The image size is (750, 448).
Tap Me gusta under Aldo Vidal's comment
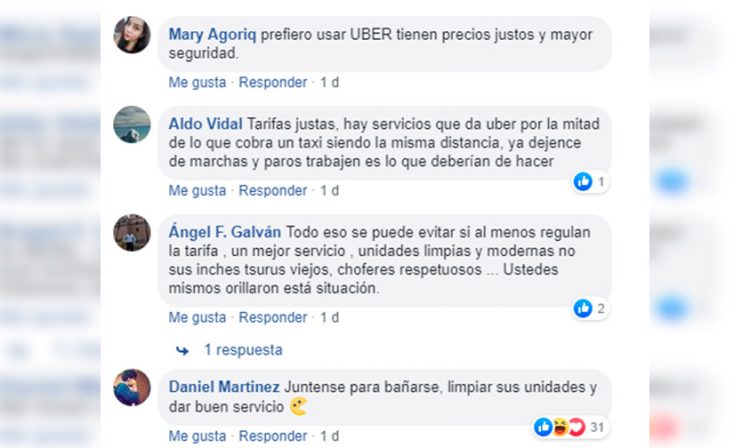197,190
